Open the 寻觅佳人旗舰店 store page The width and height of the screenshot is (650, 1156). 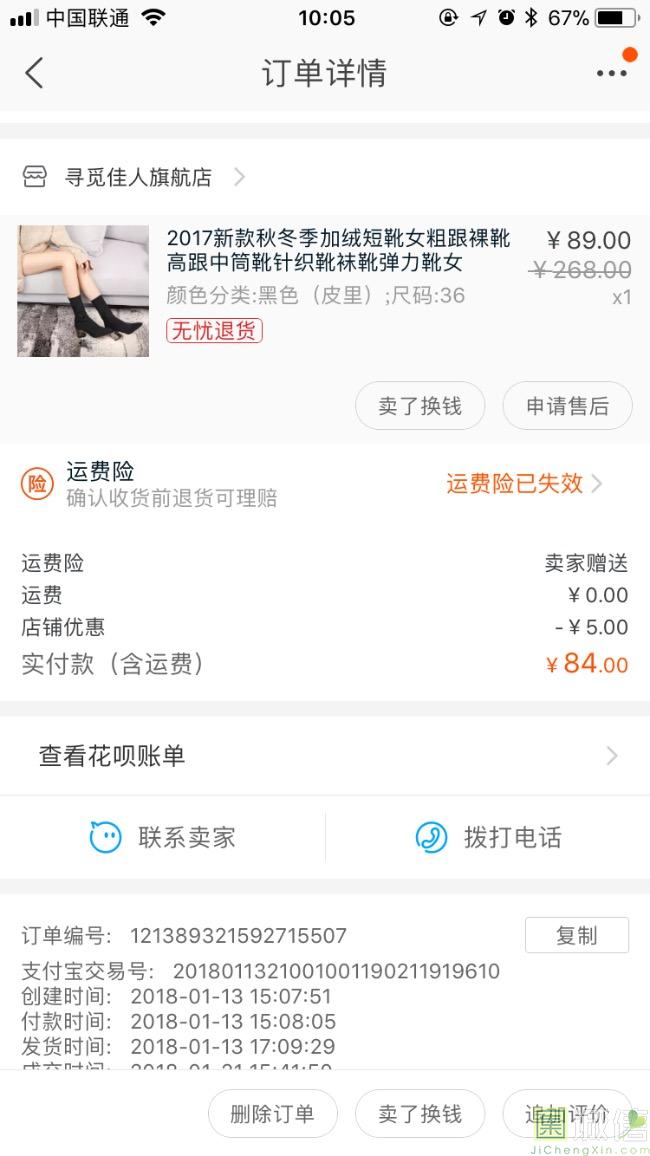click(137, 178)
